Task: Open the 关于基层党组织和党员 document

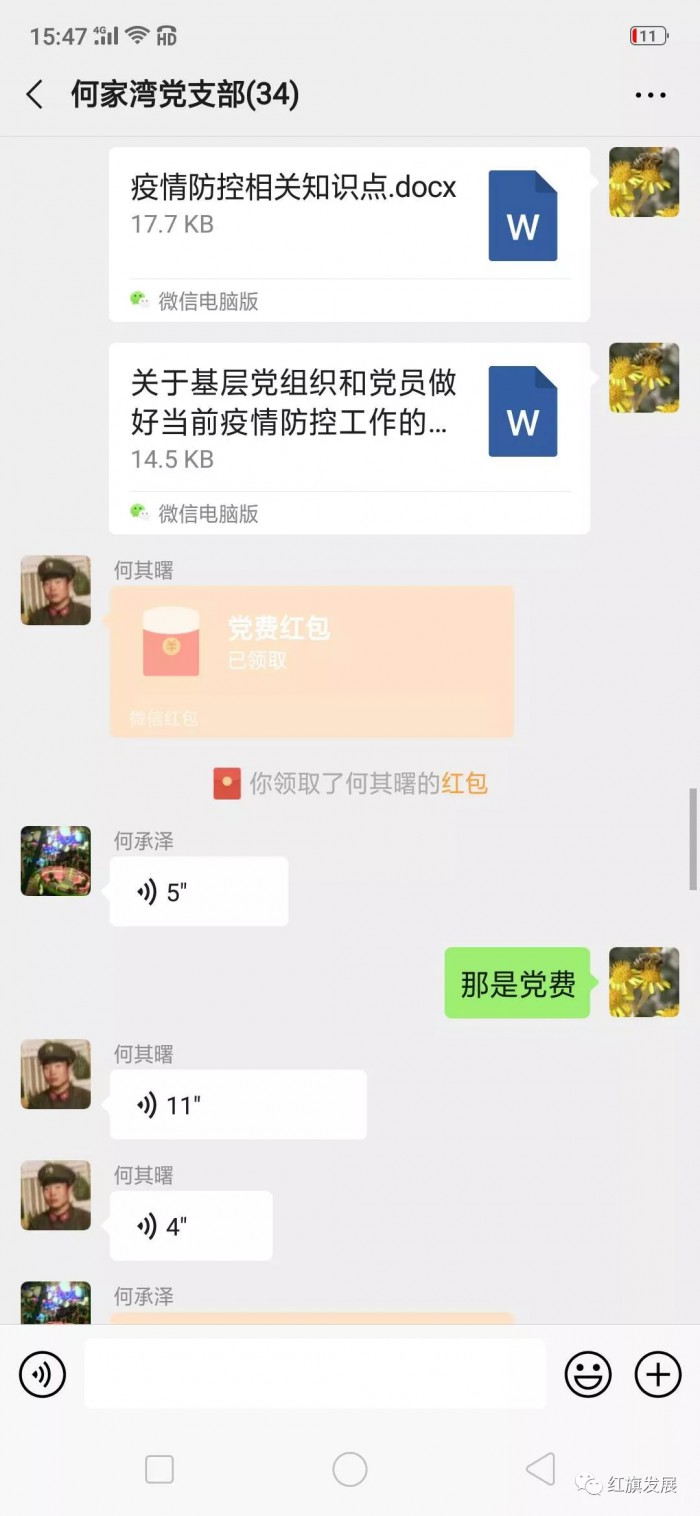Action: click(348, 438)
